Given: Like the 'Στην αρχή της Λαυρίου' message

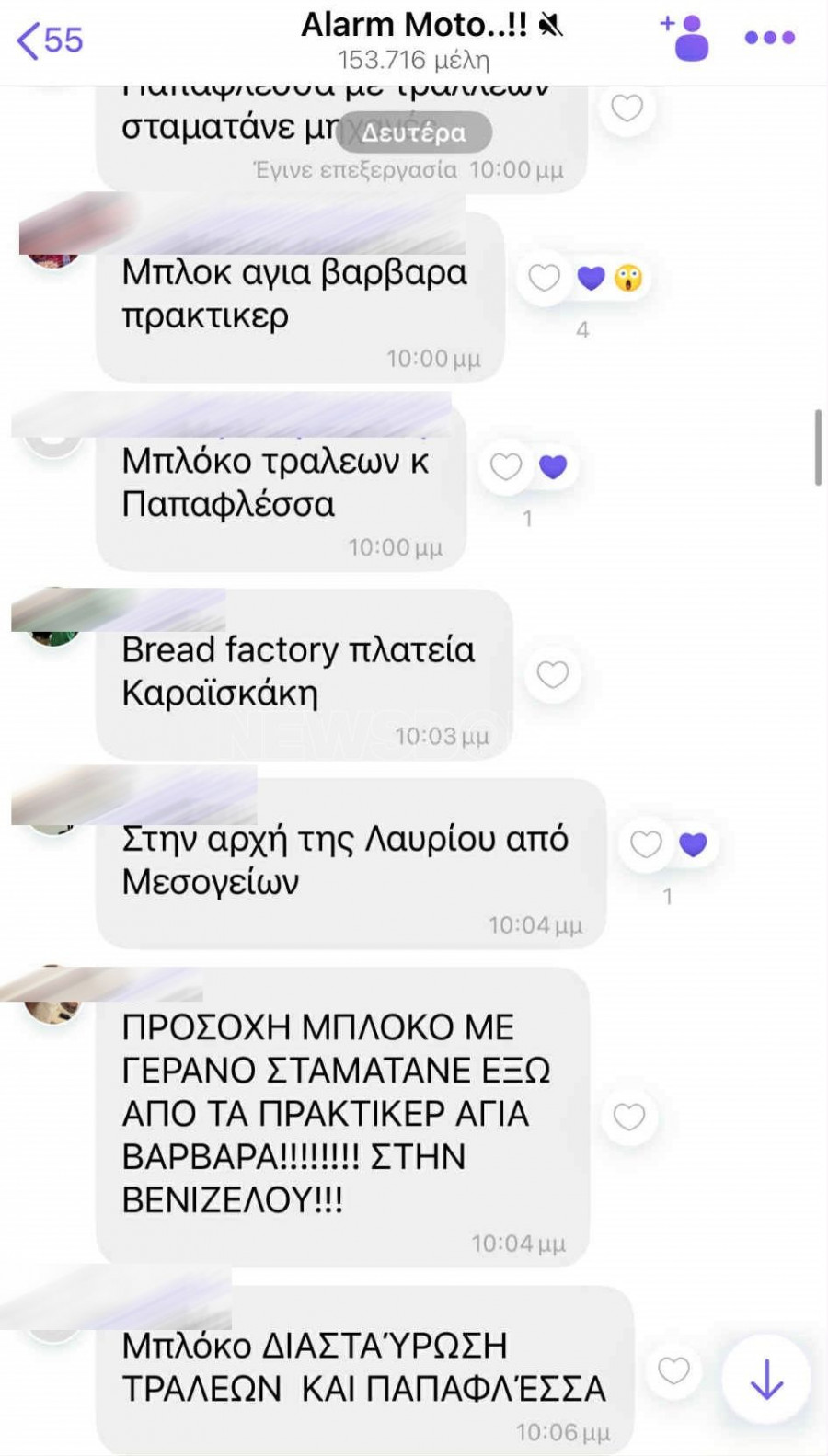Looking at the screenshot, I should click(x=646, y=843).
